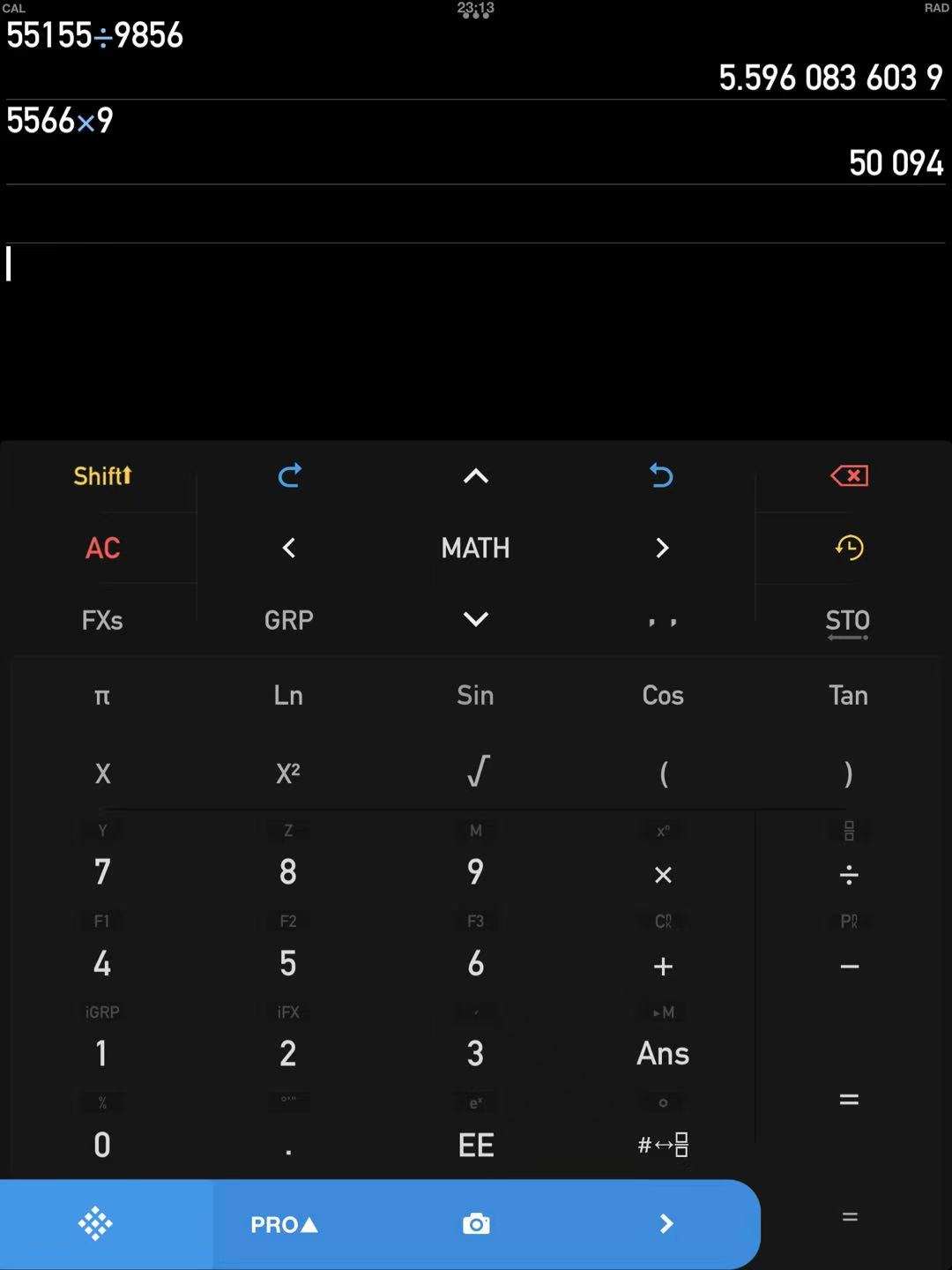
Task: Insert the previous answer with Ans
Action: coord(663,1053)
